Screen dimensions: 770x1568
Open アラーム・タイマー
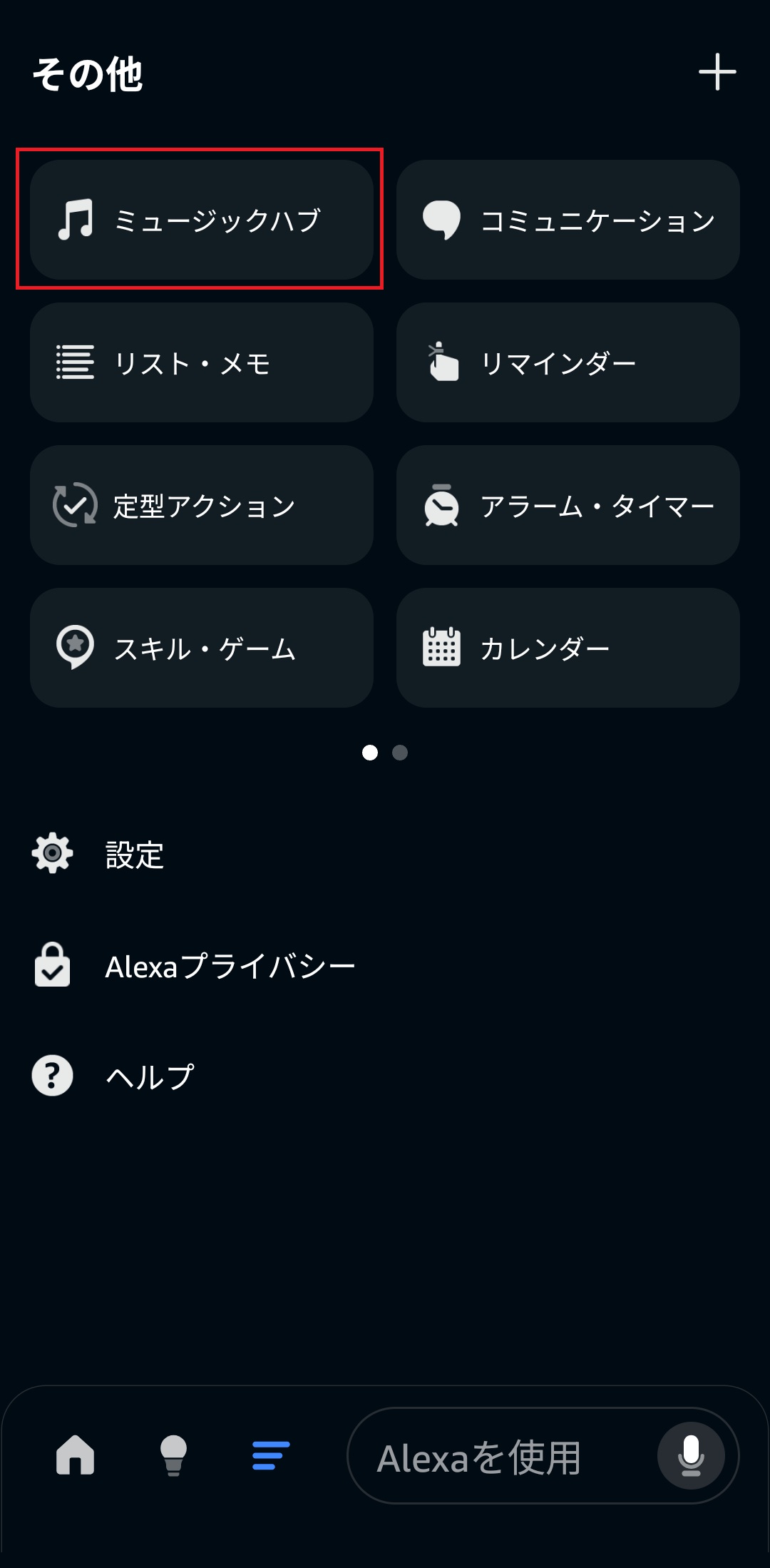pos(568,505)
